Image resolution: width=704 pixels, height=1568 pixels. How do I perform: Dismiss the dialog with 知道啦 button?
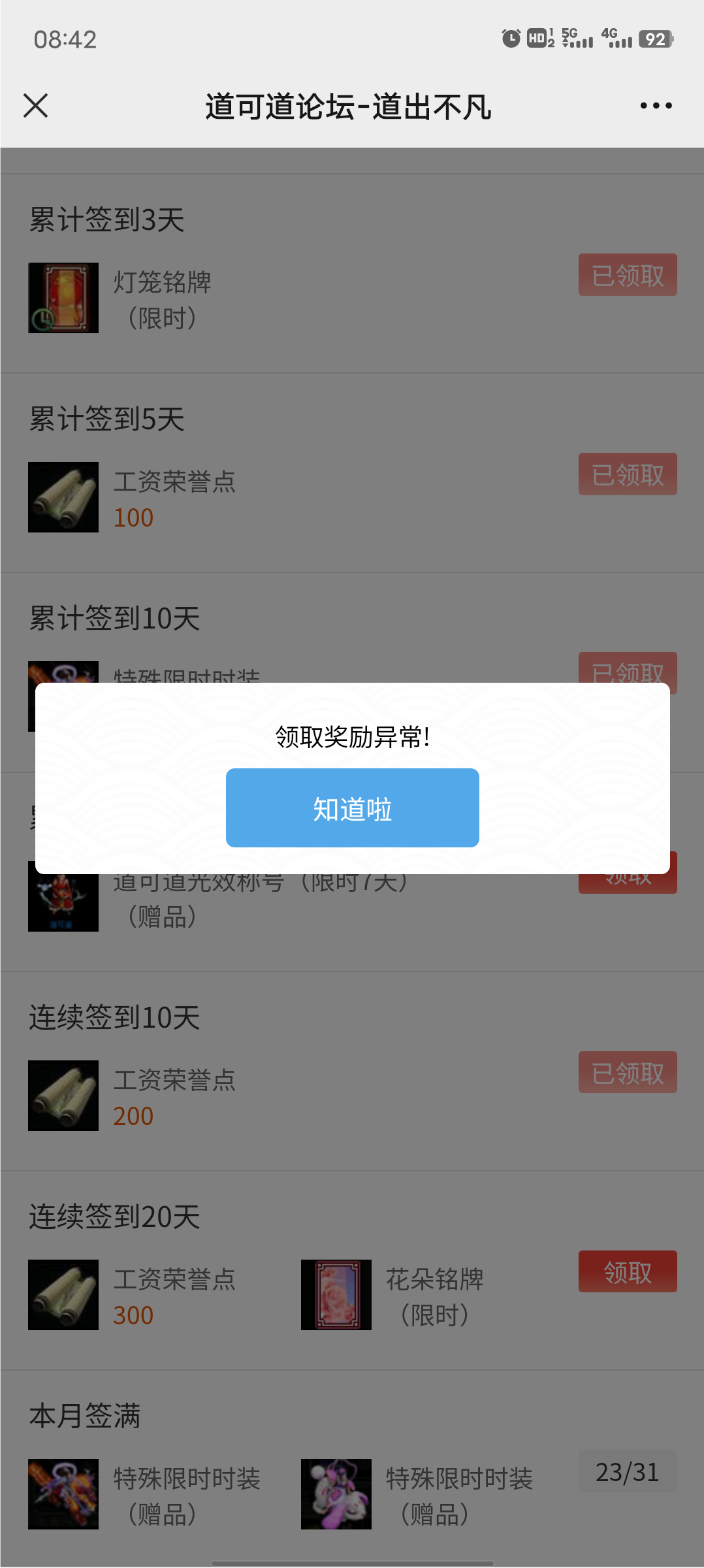352,808
